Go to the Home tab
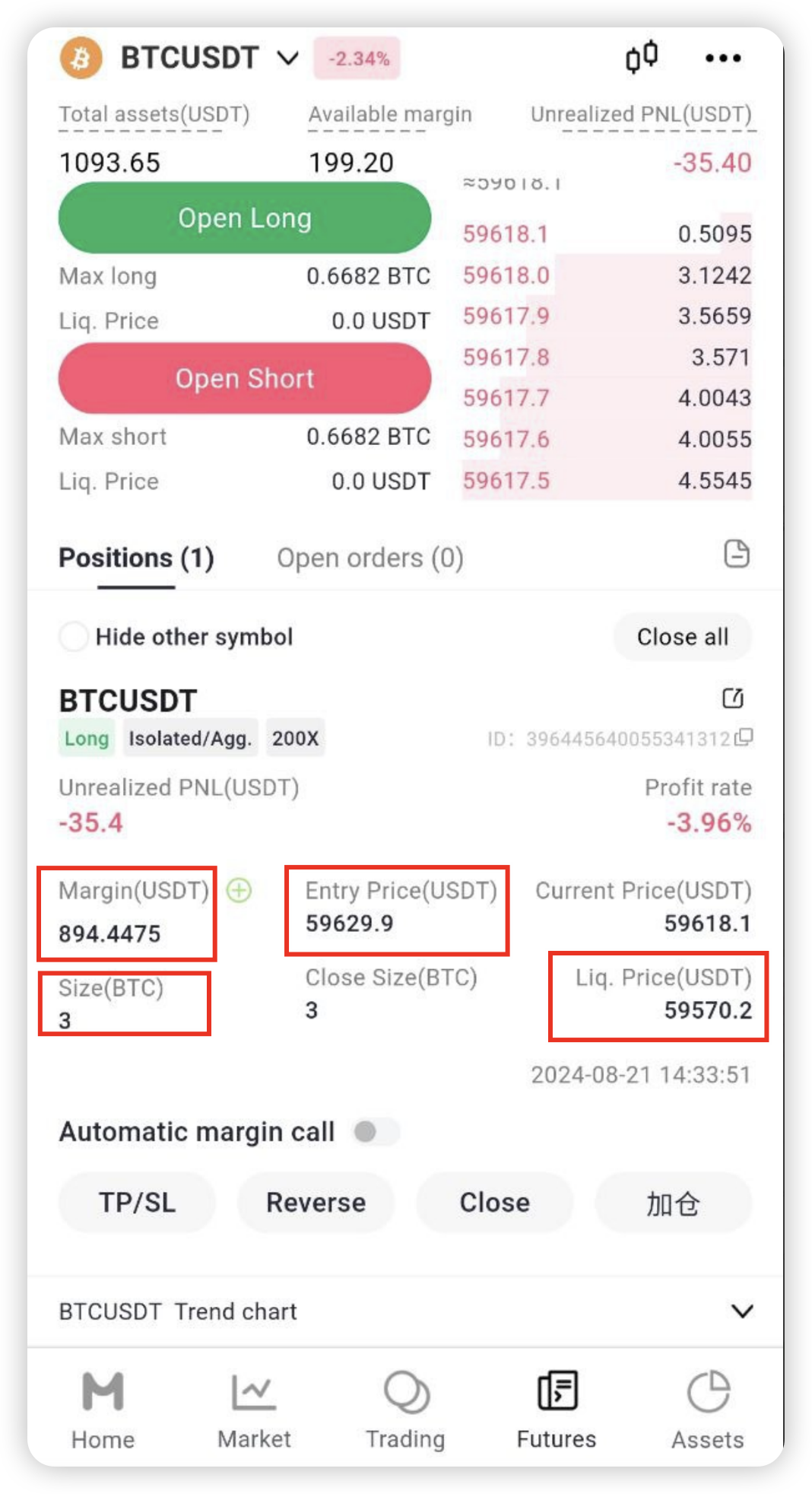Image resolution: width=812 pixels, height=1494 pixels. pyautogui.click(x=103, y=1410)
